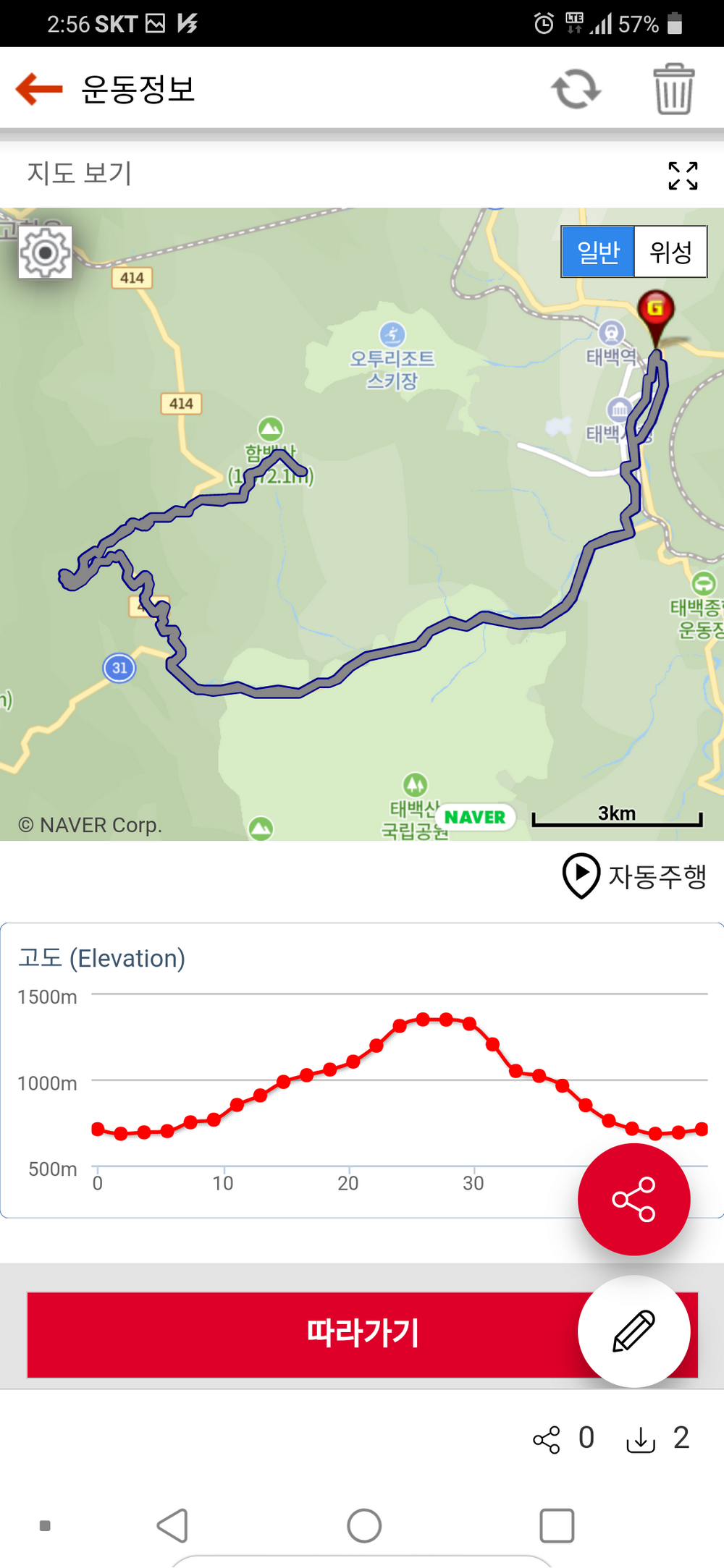The width and height of the screenshot is (724, 1568).
Task: Tap the red share floating button
Action: point(633,1199)
